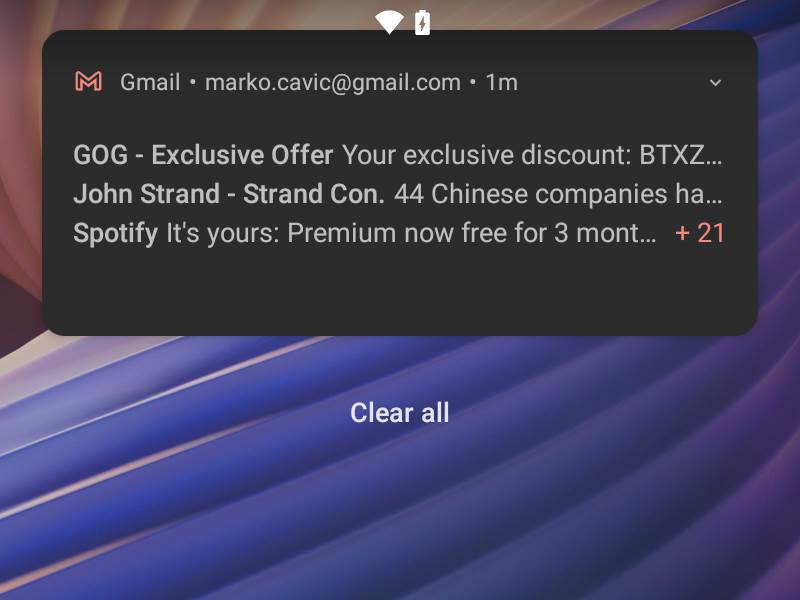The image size is (800, 600).
Task: Expand the Gmail notification chevron
Action: (x=715, y=83)
